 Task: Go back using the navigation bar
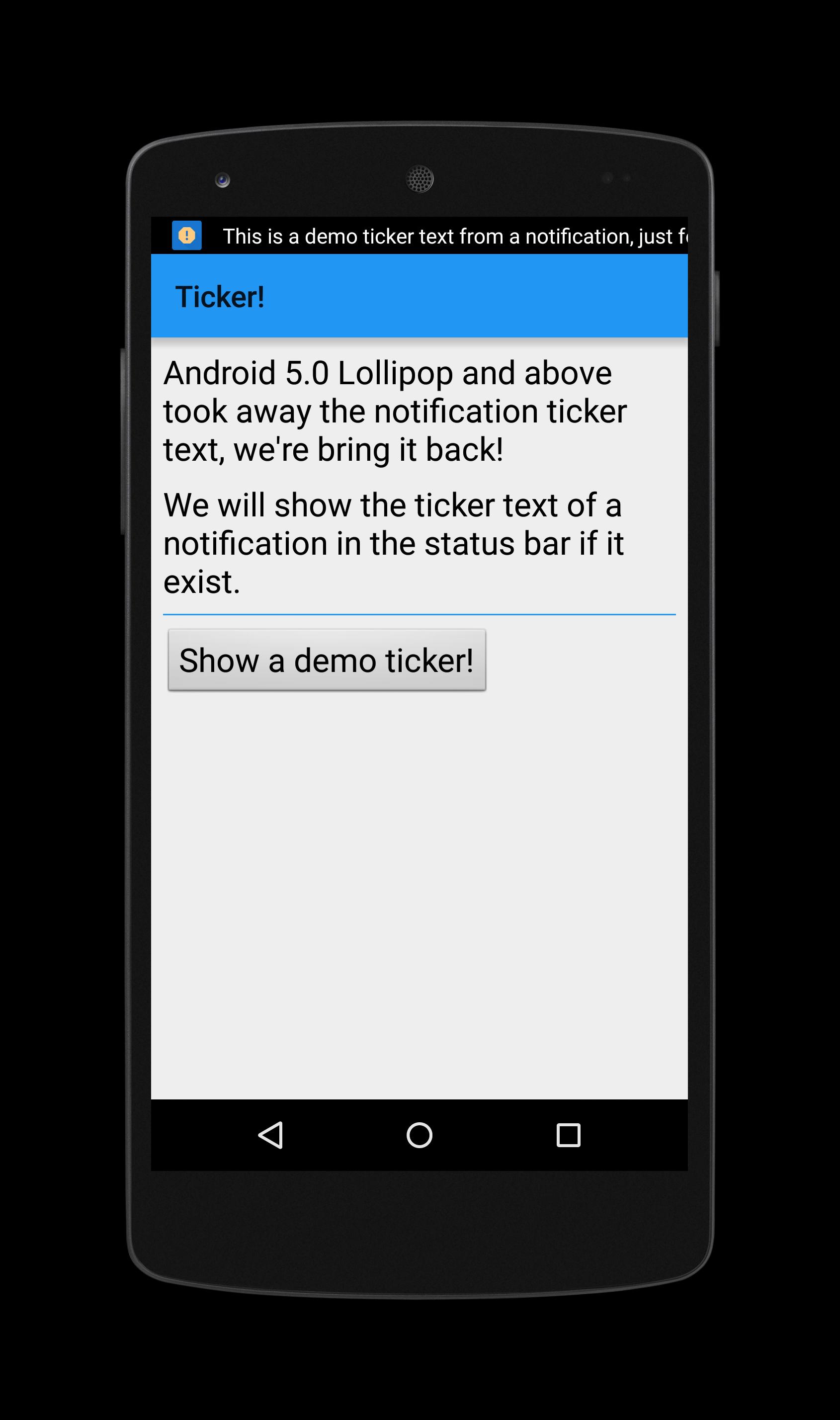pos(271,1135)
